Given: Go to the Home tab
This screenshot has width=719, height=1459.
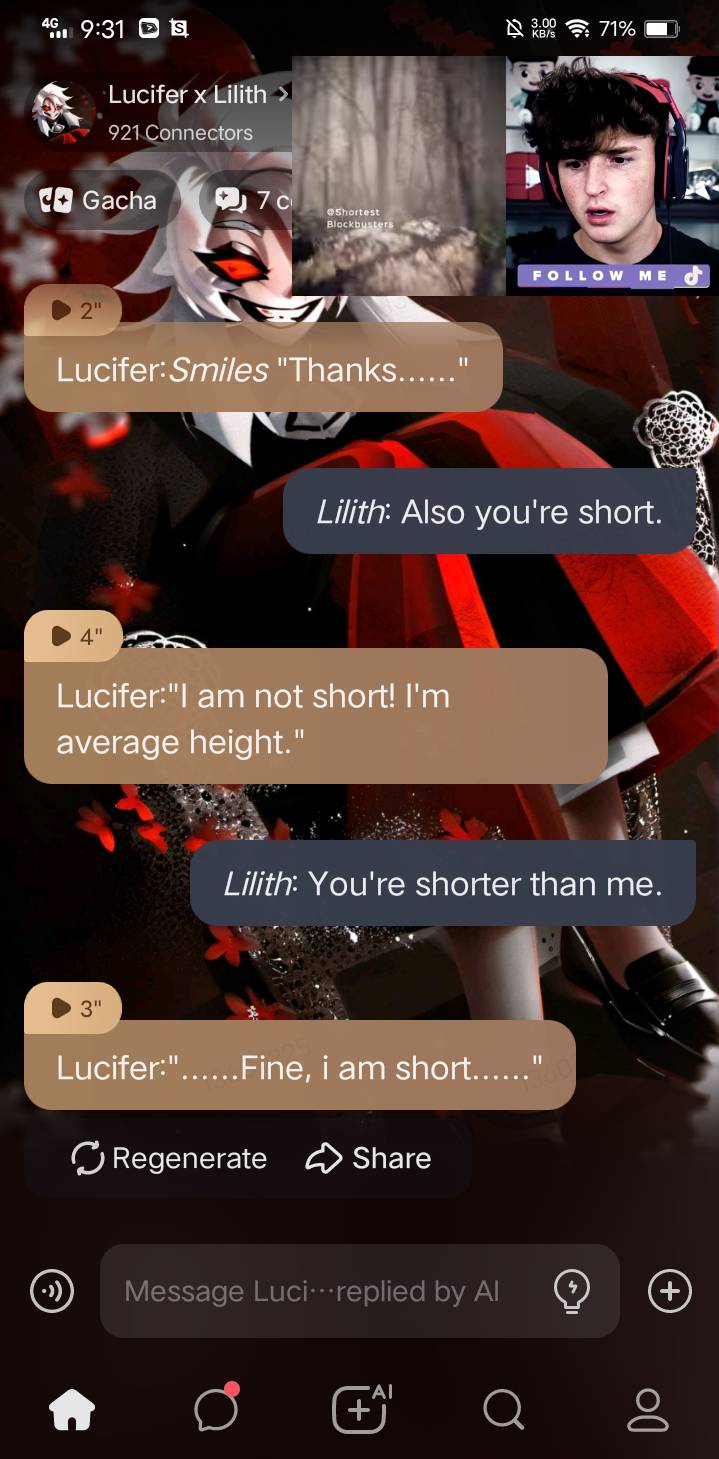Looking at the screenshot, I should tap(72, 1410).
